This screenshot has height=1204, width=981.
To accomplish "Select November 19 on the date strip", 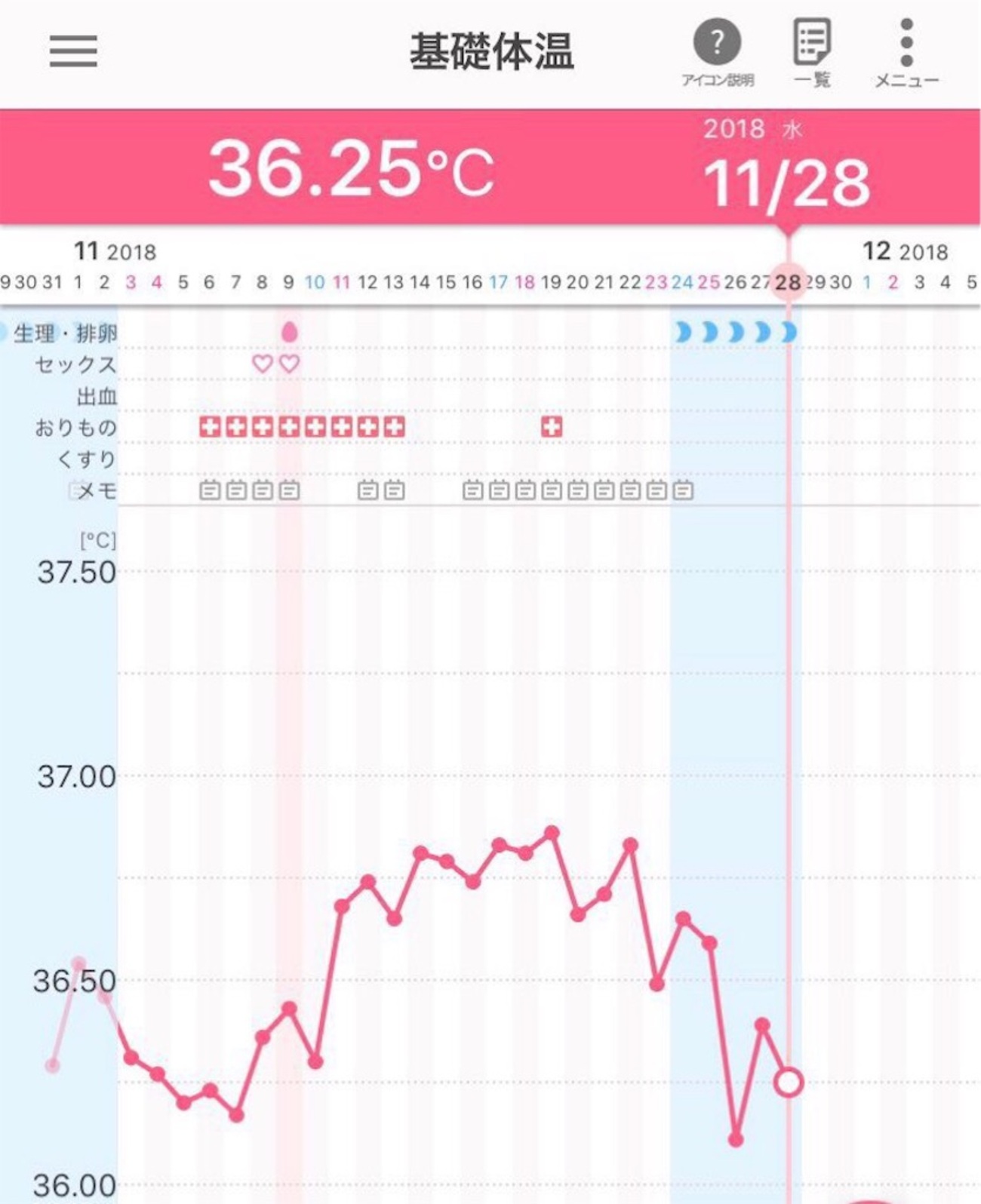I will [551, 283].
